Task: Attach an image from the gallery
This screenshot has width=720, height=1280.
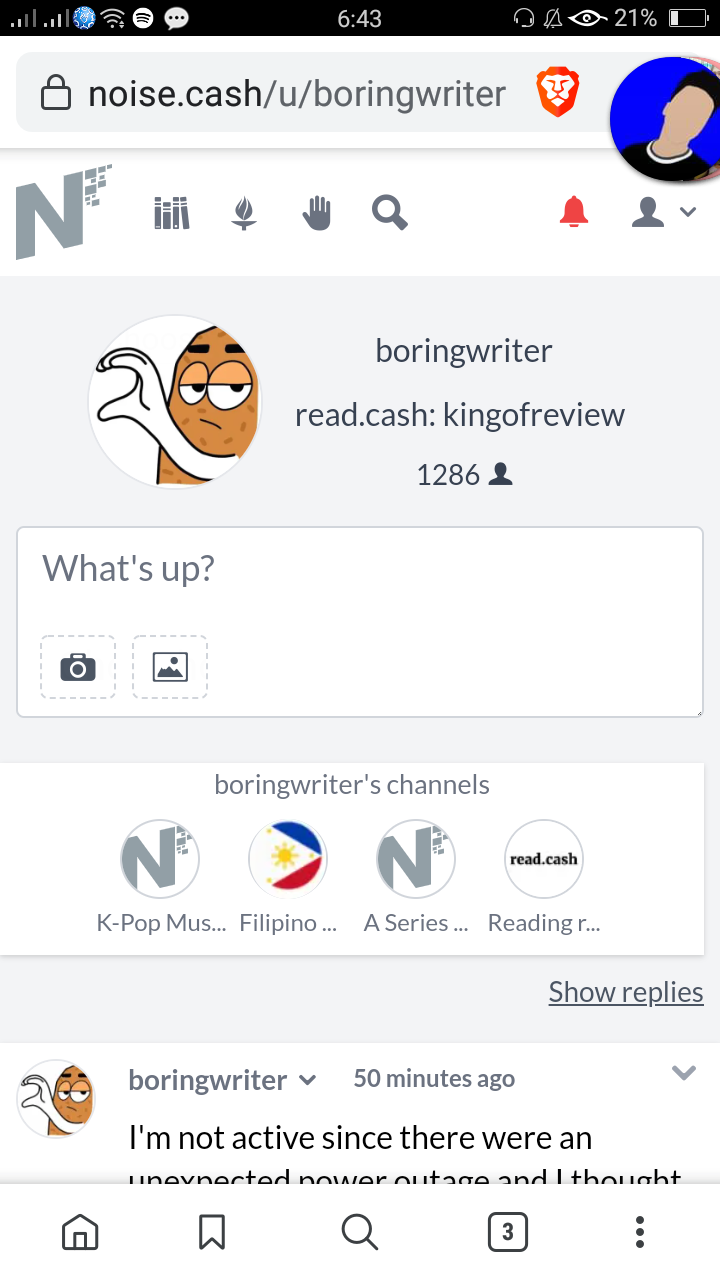Action: (x=170, y=667)
